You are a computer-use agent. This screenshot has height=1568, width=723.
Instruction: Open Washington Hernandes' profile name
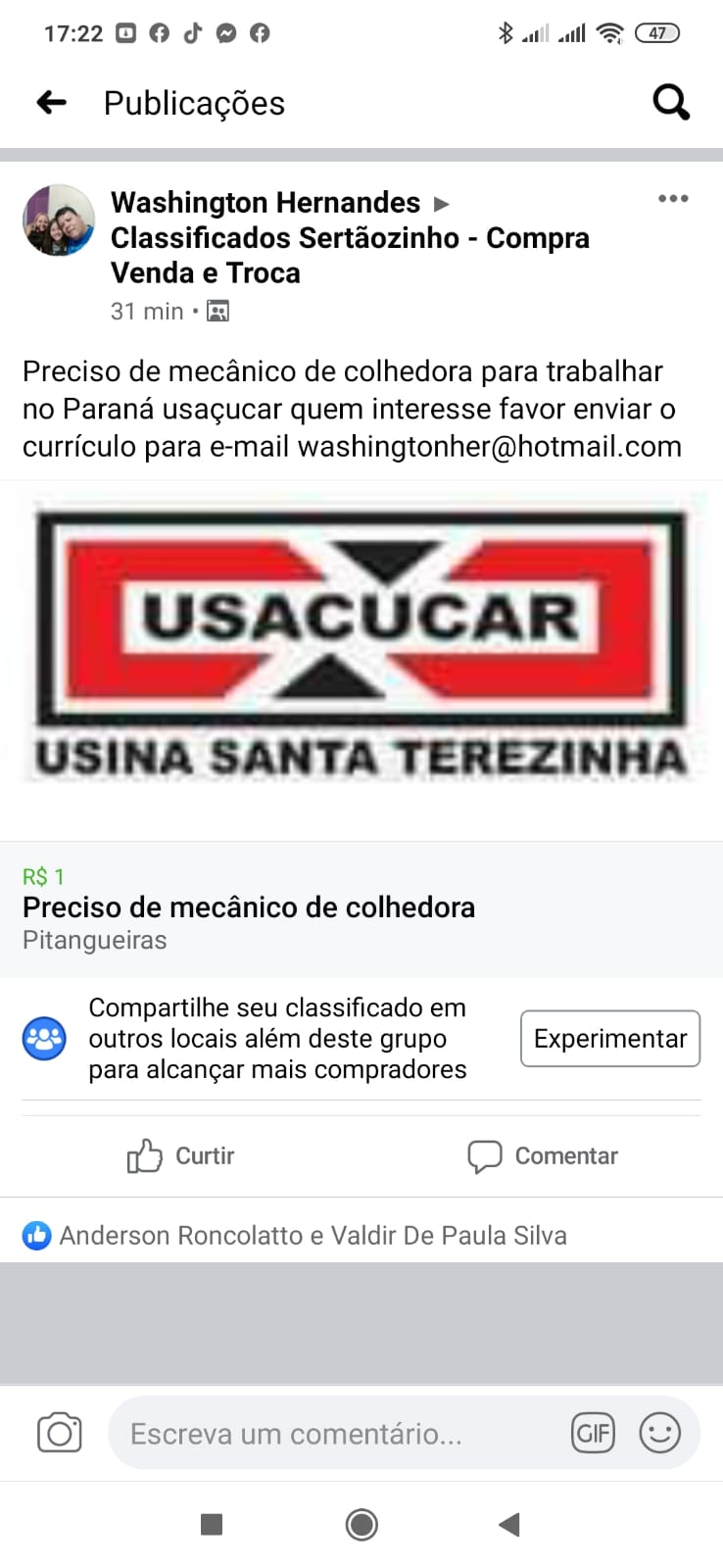[265, 203]
